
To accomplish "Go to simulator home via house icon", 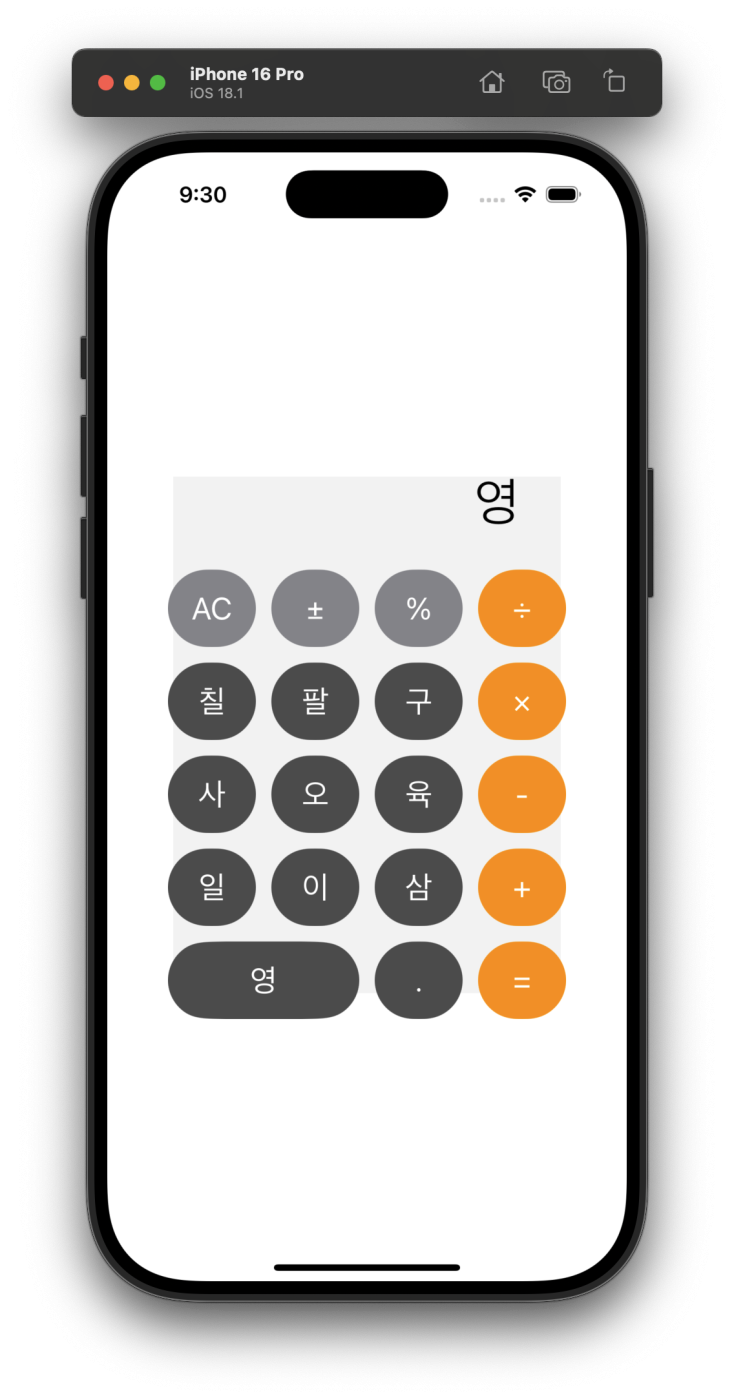I will tap(492, 82).
